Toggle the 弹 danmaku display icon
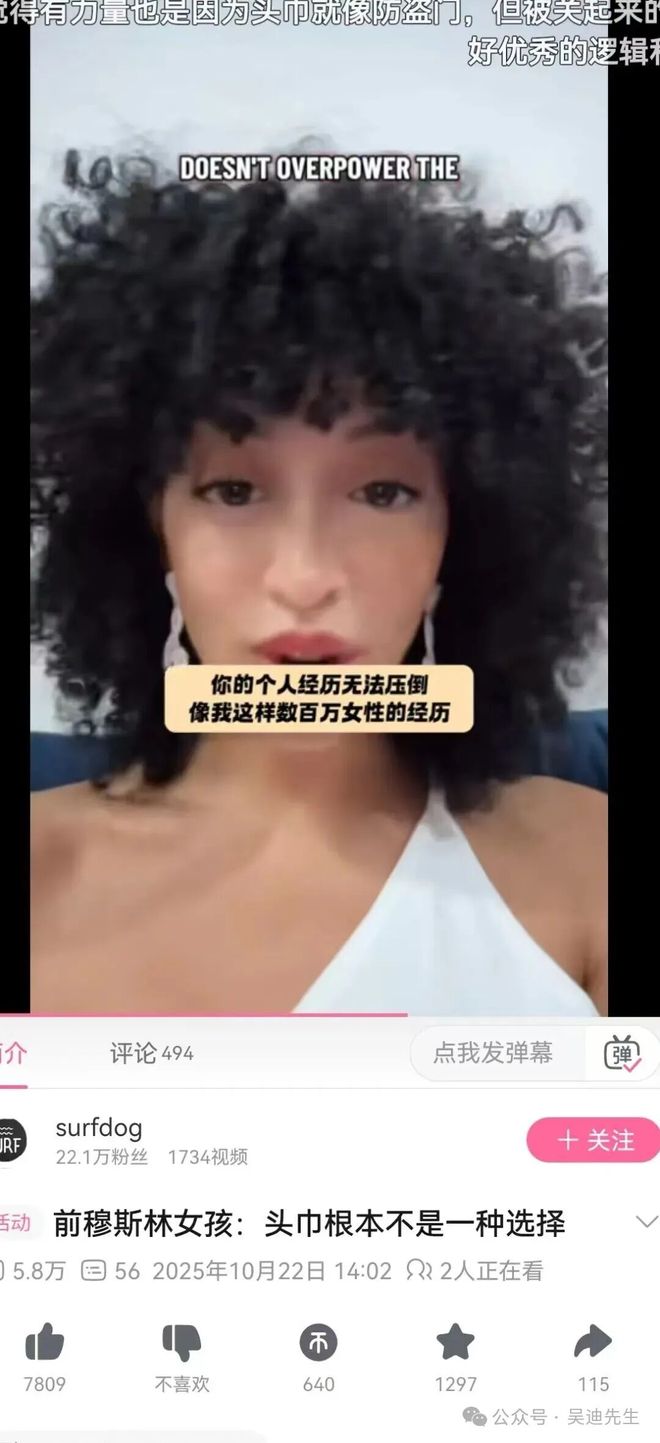 coord(622,1053)
